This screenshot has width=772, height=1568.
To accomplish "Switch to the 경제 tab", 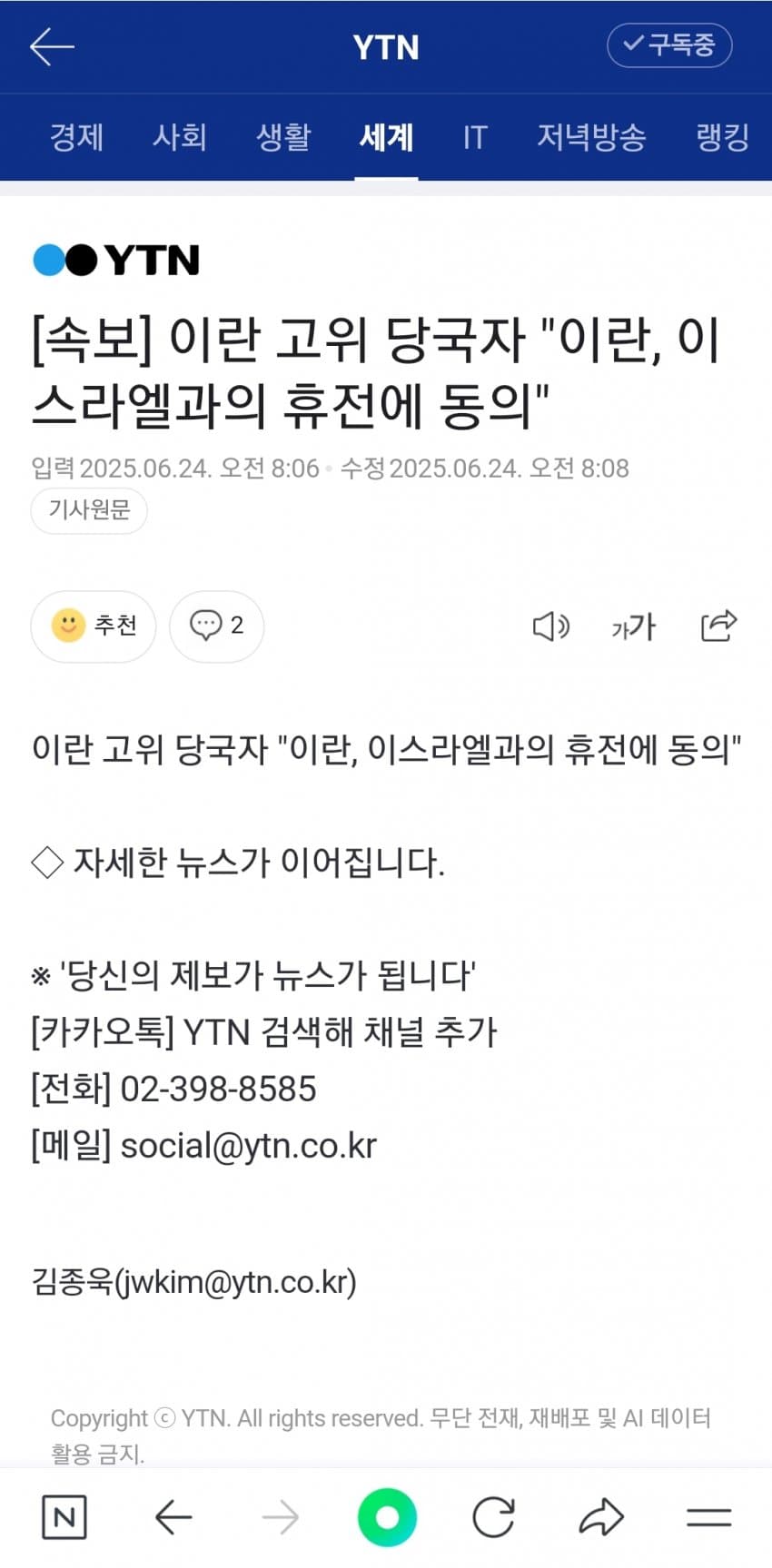I will click(76, 137).
